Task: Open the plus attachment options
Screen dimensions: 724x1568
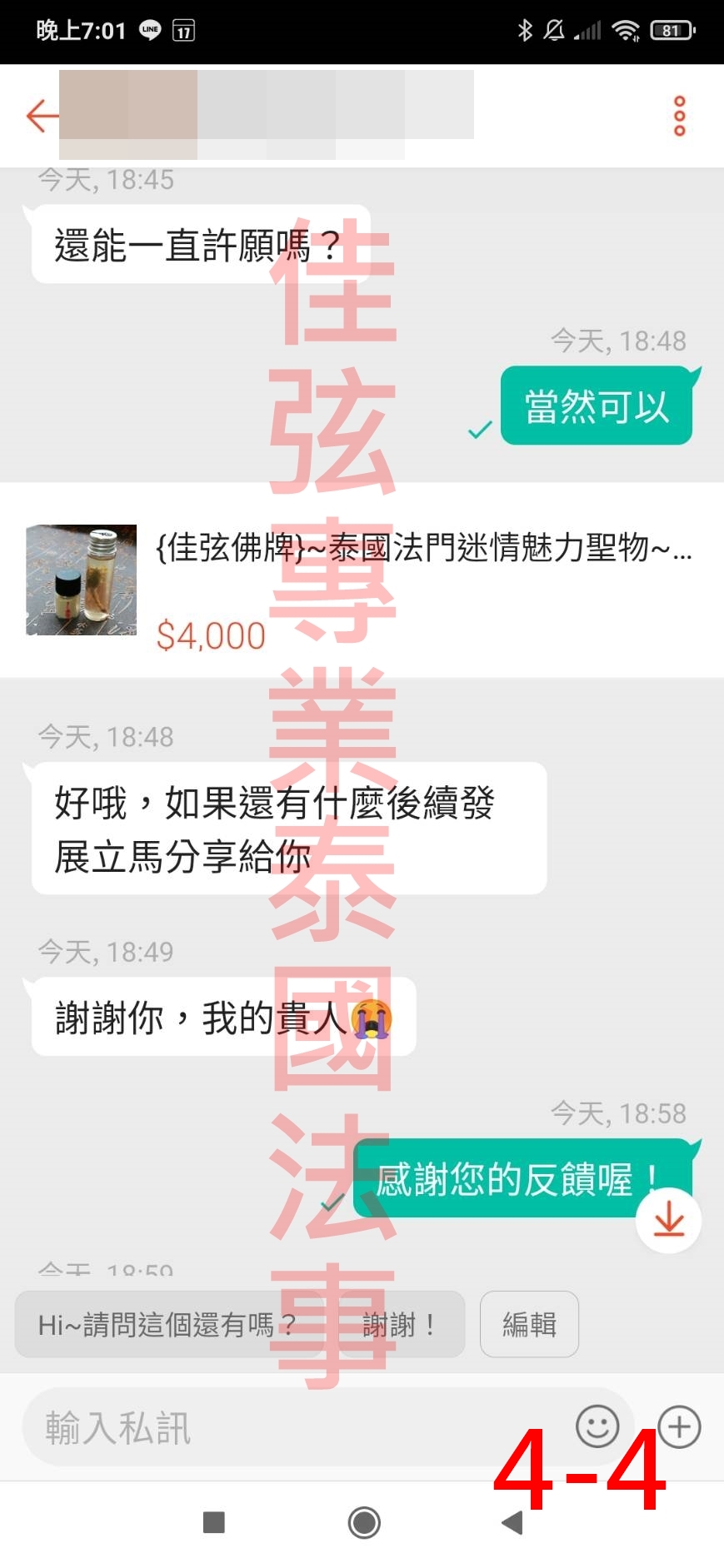Action: (x=679, y=1426)
